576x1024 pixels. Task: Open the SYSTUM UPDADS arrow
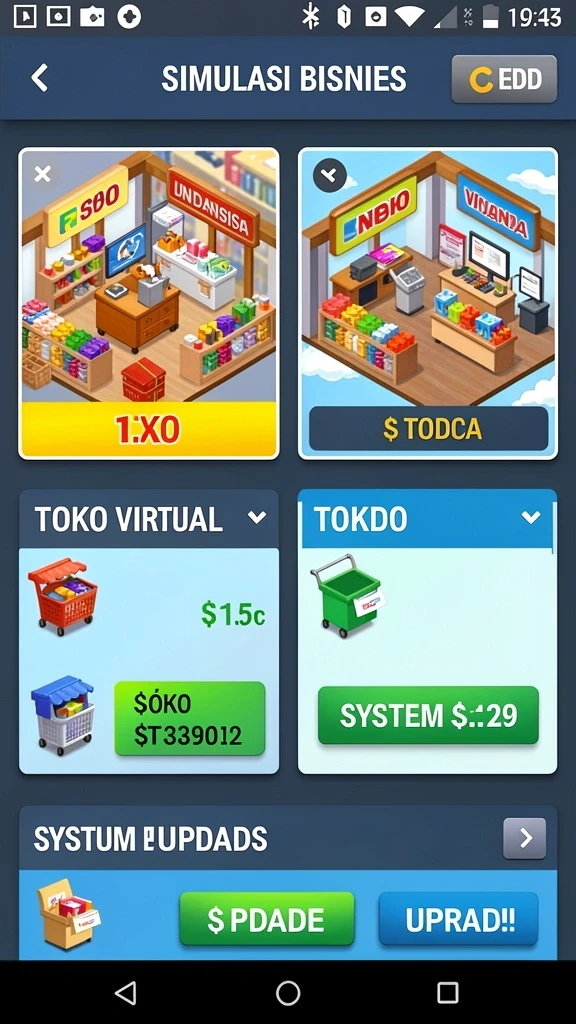click(x=524, y=838)
